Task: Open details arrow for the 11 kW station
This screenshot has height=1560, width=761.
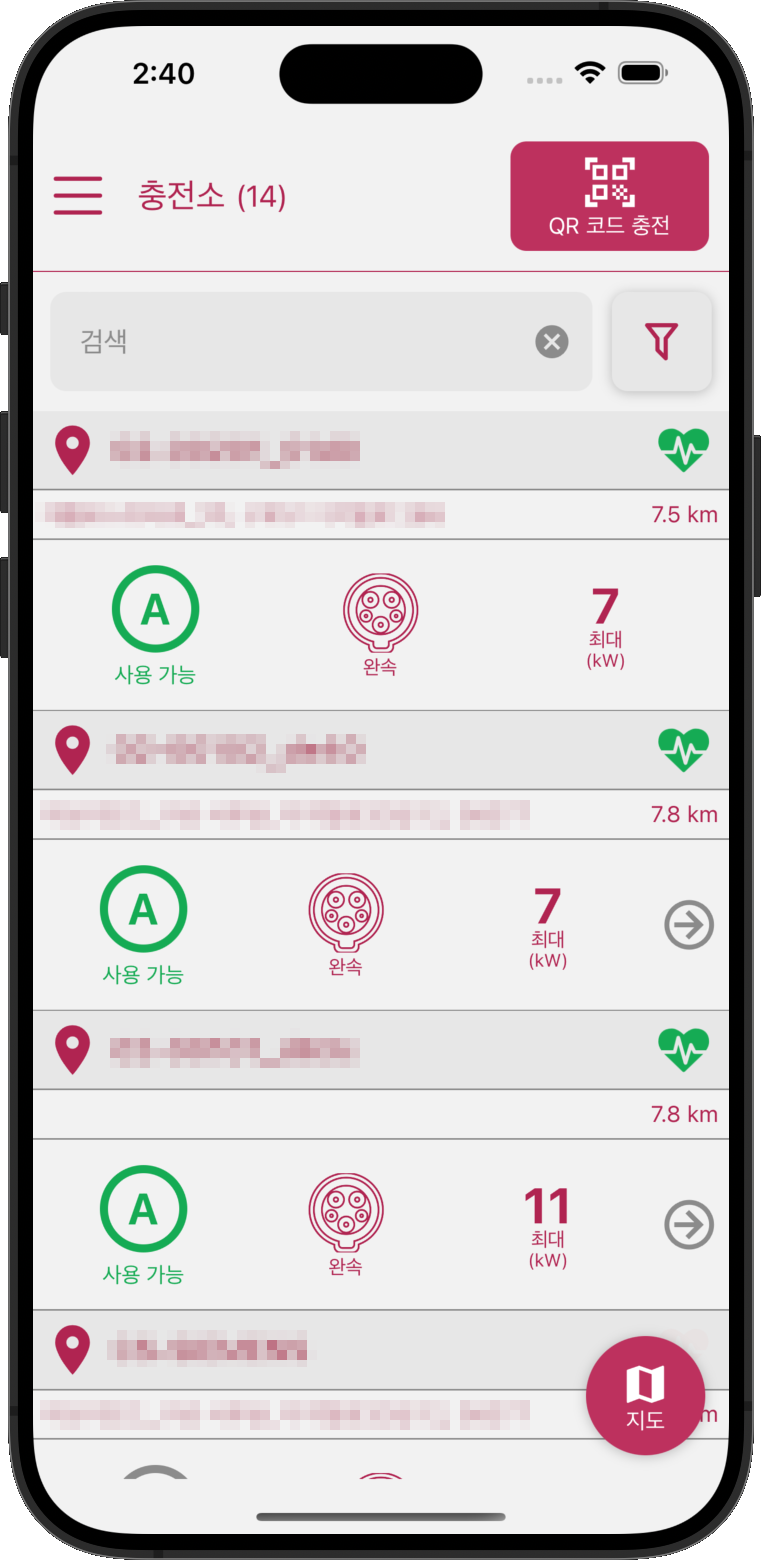Action: (x=689, y=1225)
